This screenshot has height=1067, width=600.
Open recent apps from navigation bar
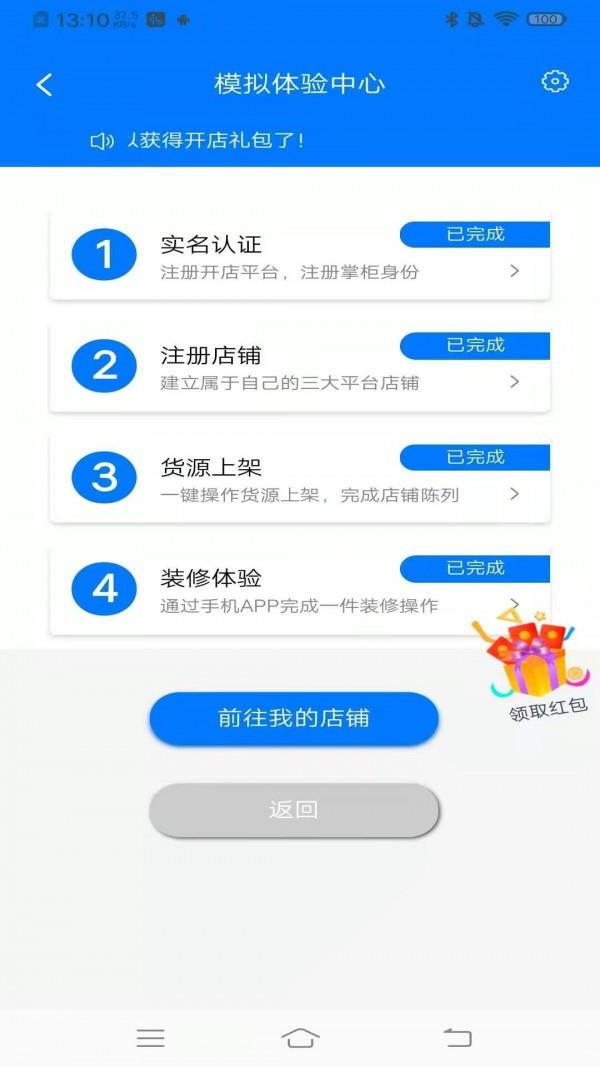(151, 1038)
